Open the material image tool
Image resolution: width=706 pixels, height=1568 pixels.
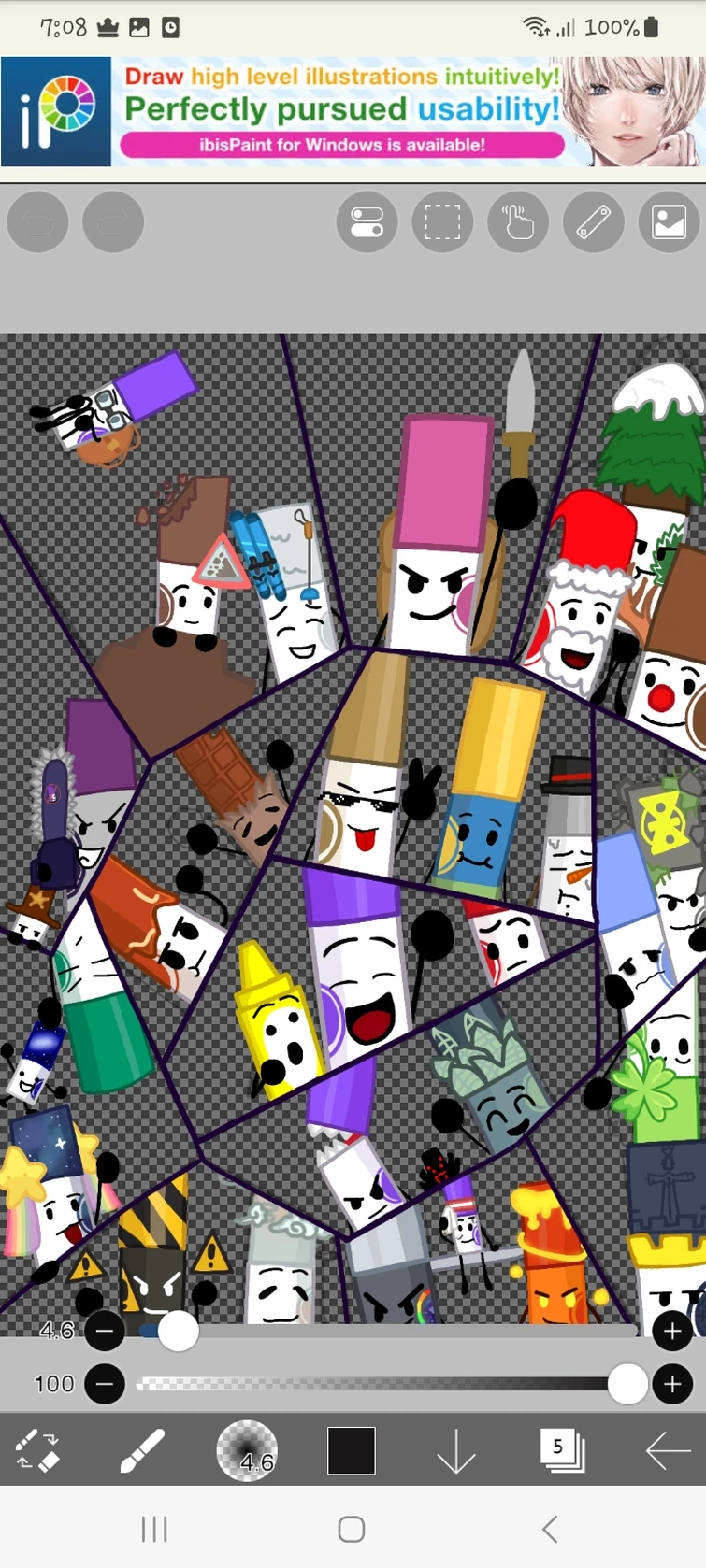pyautogui.click(x=669, y=222)
